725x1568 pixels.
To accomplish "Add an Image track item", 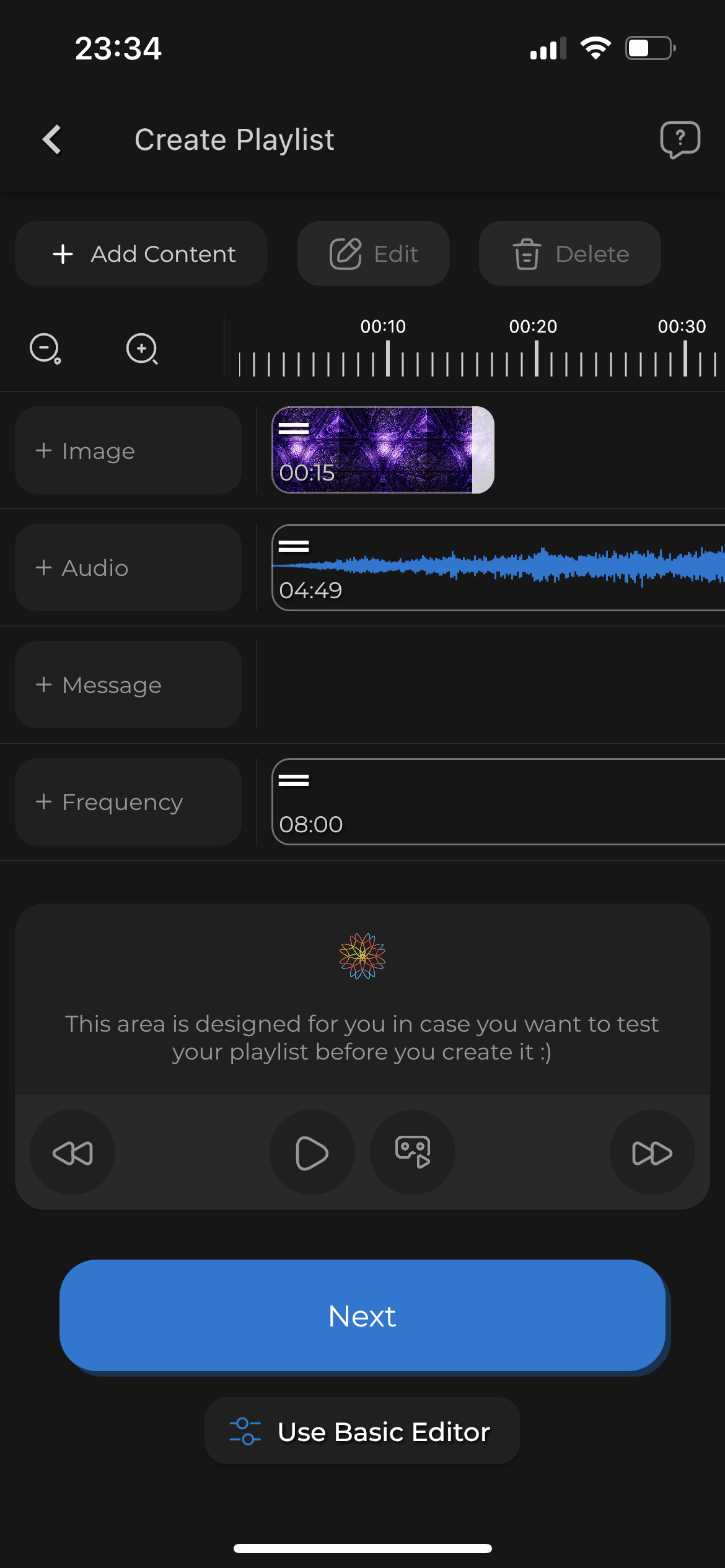I will (128, 450).
